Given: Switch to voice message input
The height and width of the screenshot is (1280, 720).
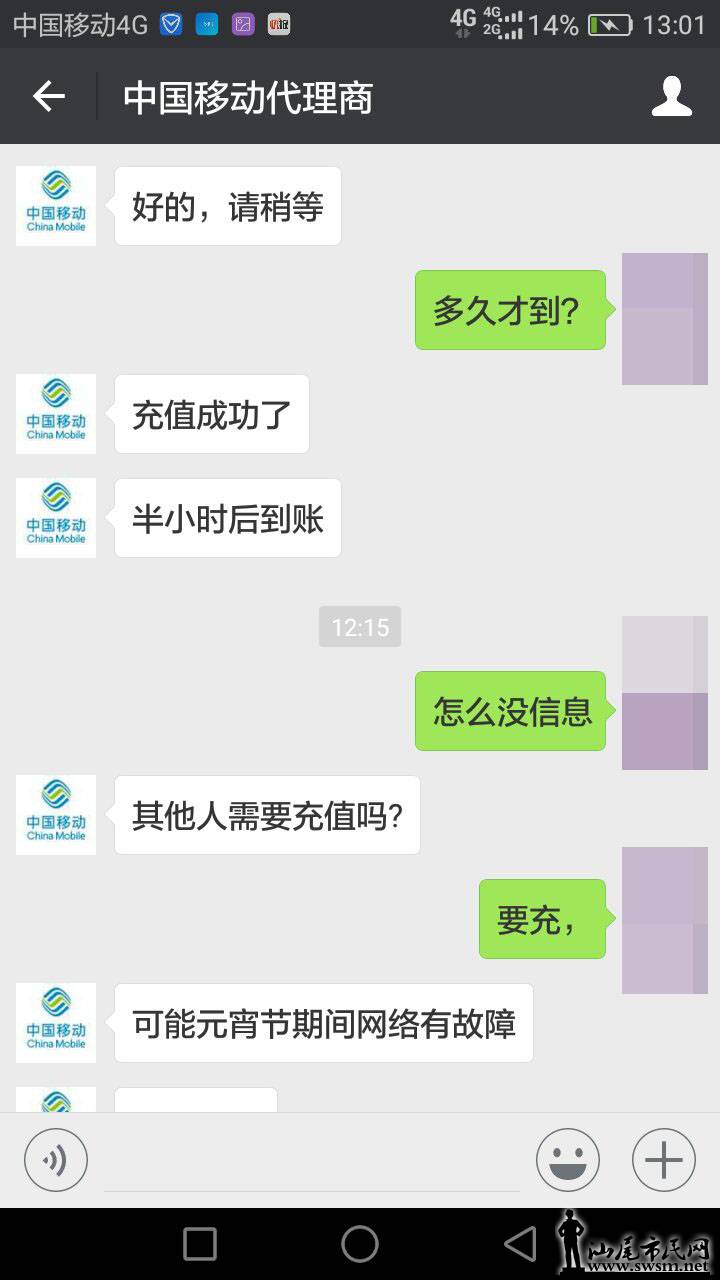Looking at the screenshot, I should click(x=56, y=1160).
